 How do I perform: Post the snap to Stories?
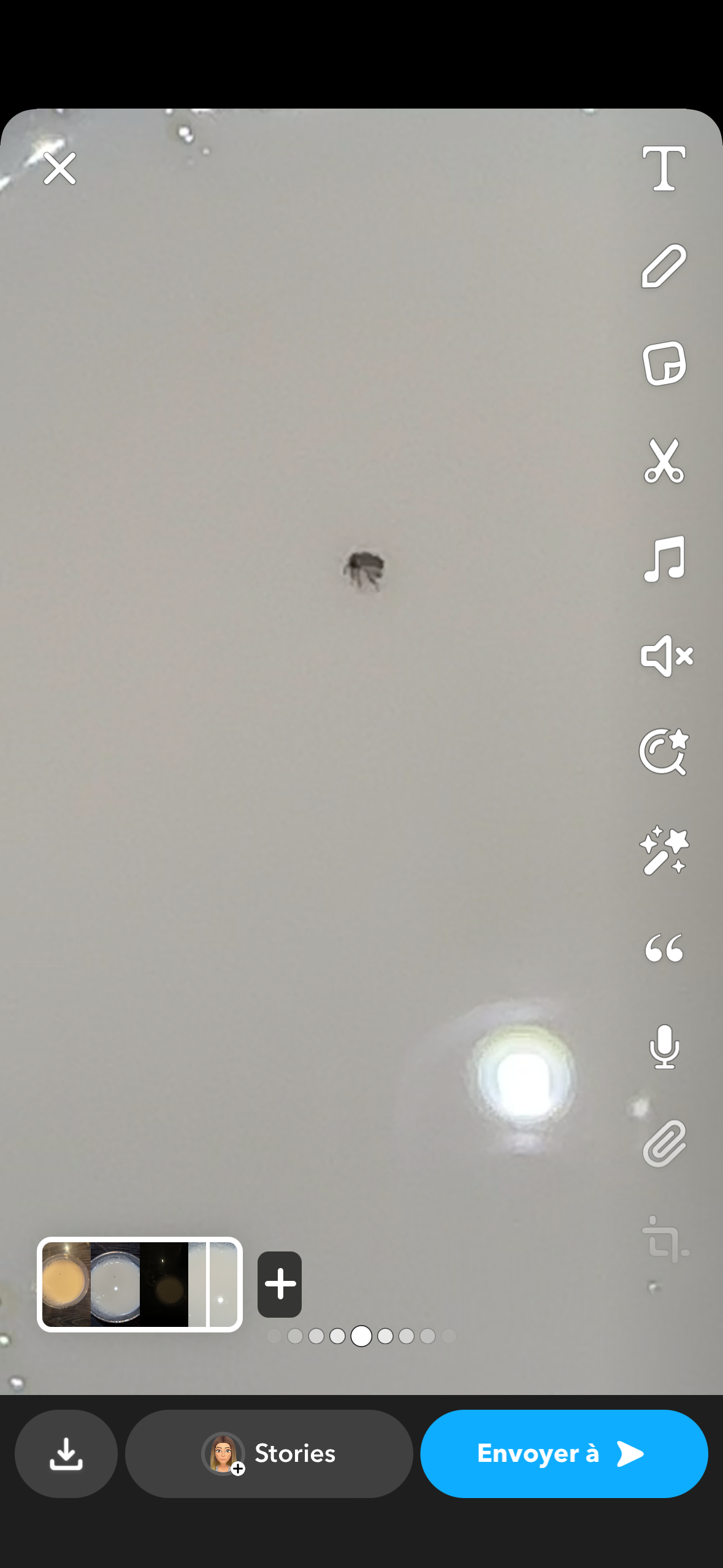269,1453
